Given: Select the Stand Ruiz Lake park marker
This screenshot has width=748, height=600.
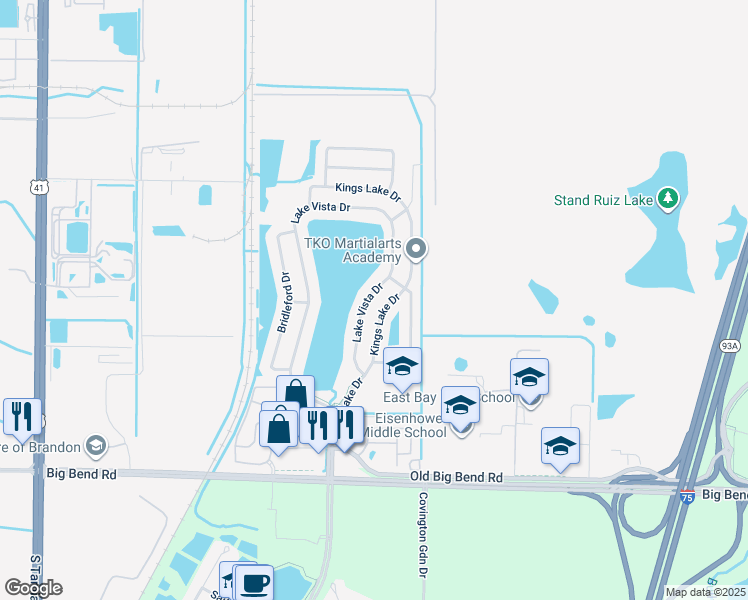Looking at the screenshot, I should [668, 199].
